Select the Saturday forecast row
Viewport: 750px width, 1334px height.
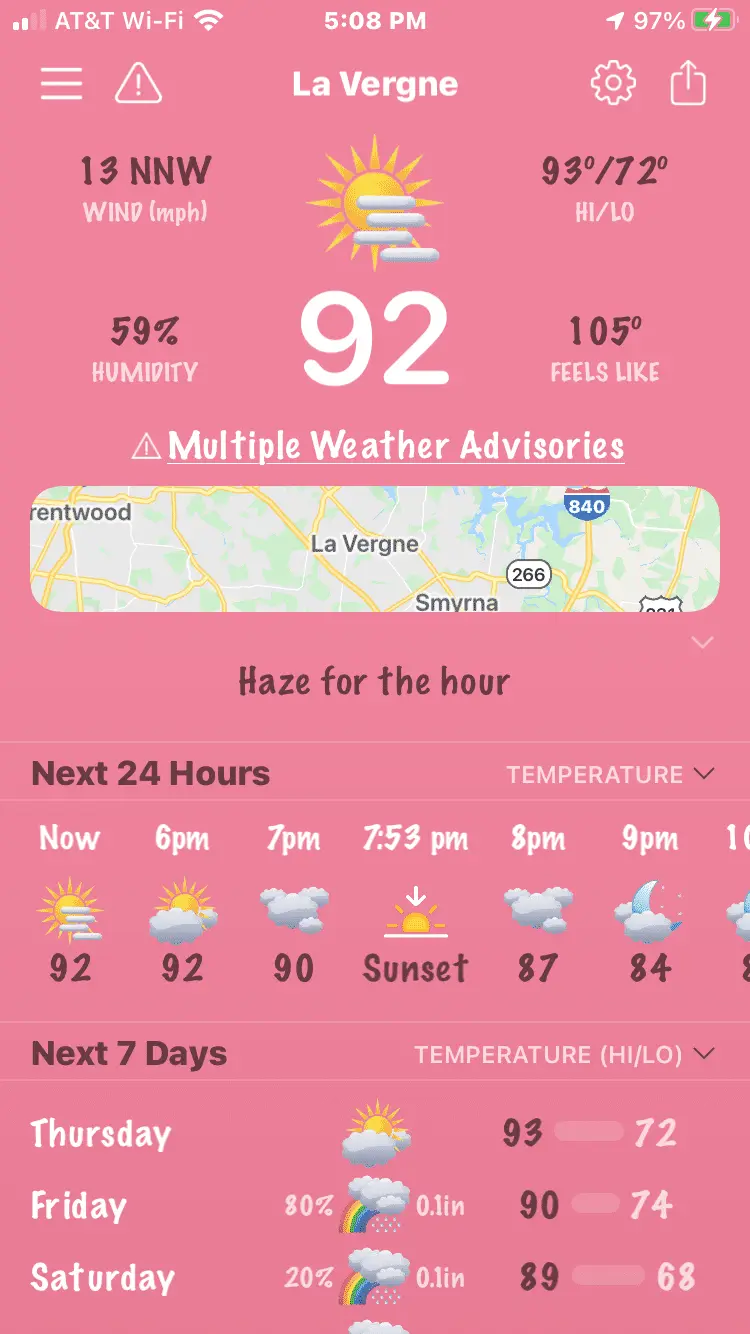375,1277
